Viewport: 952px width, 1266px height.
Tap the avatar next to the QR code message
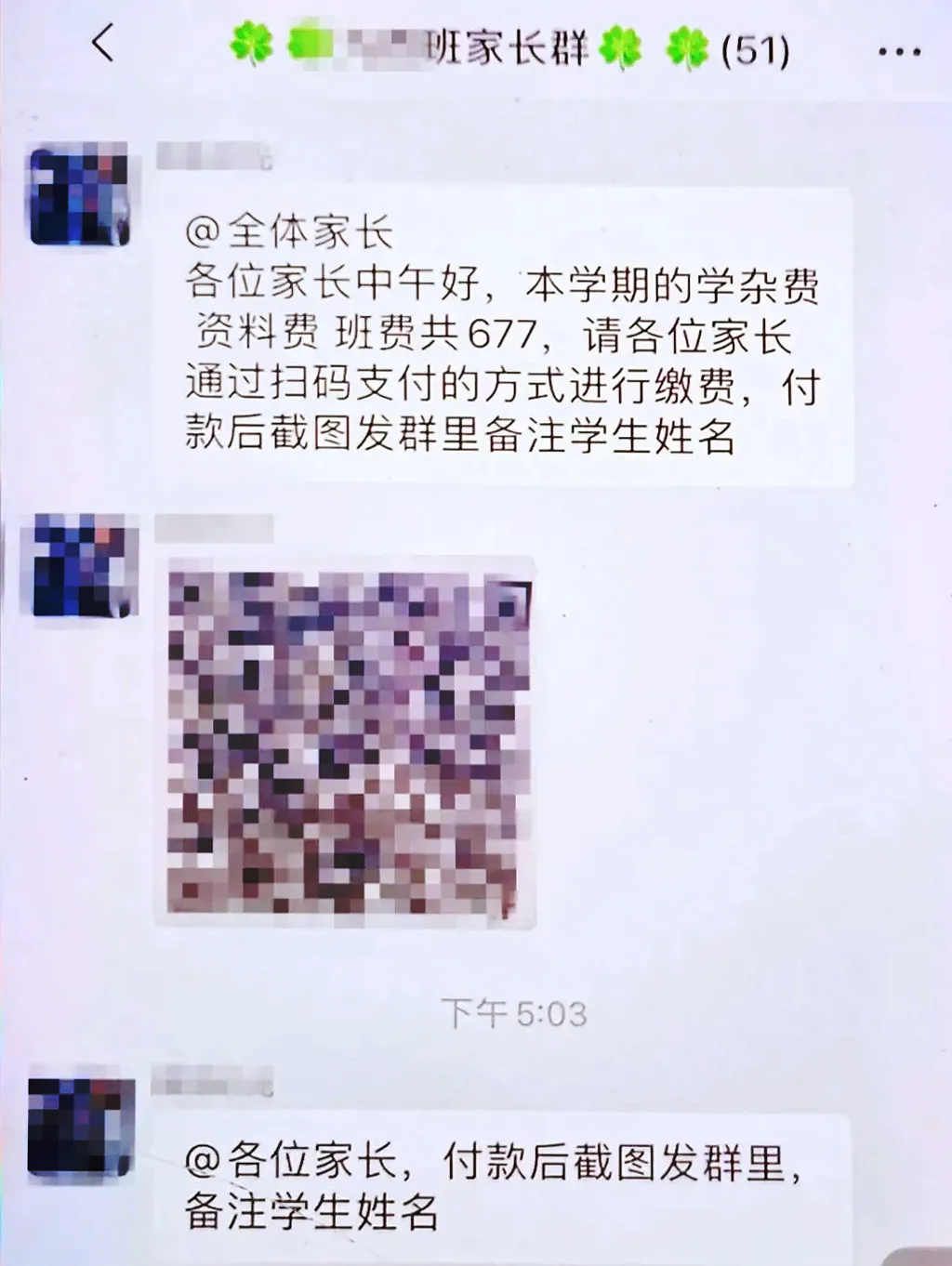pyautogui.click(x=82, y=567)
